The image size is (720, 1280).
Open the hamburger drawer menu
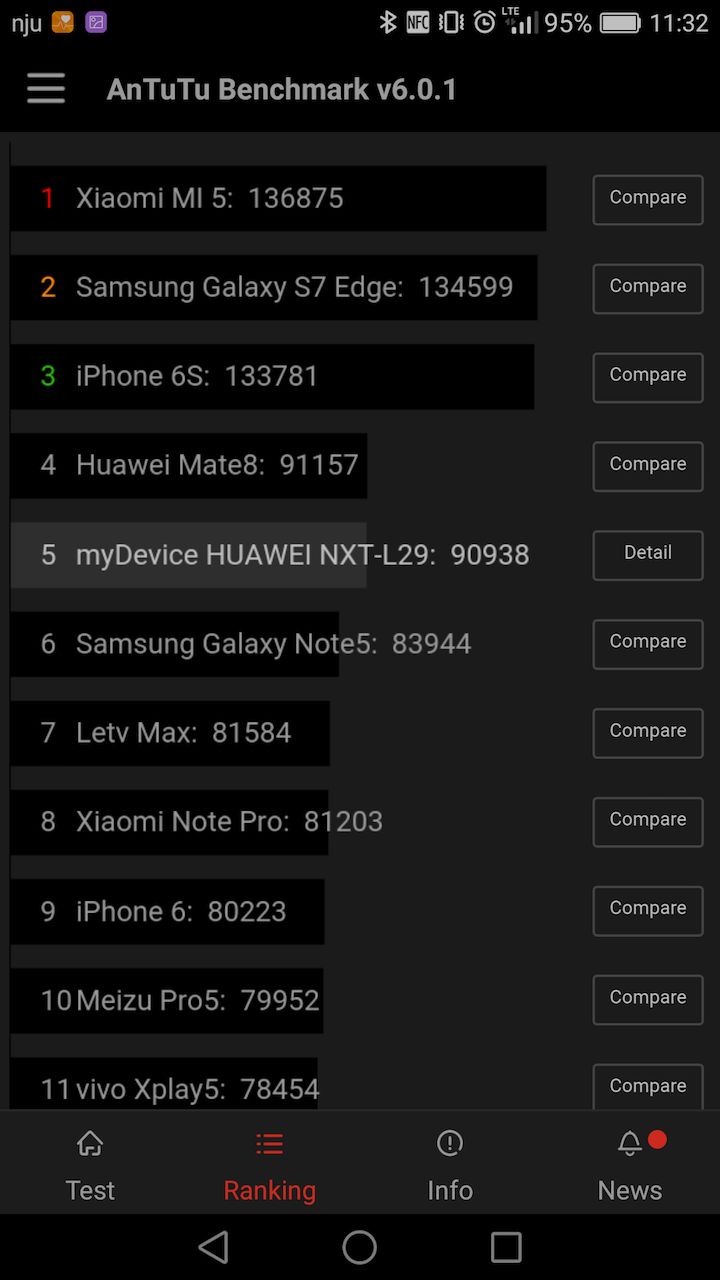pos(46,89)
